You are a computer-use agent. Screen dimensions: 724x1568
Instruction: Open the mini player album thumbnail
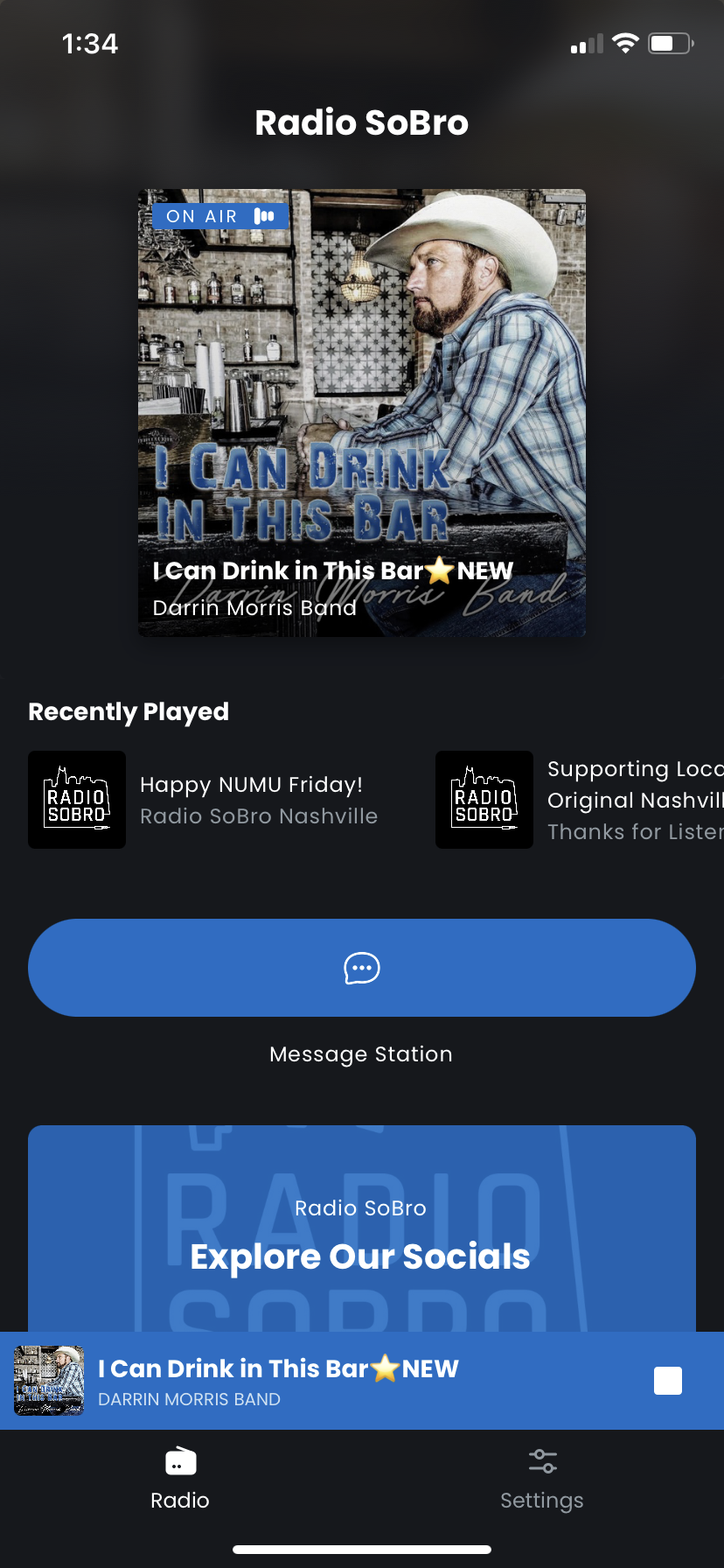(49, 1381)
